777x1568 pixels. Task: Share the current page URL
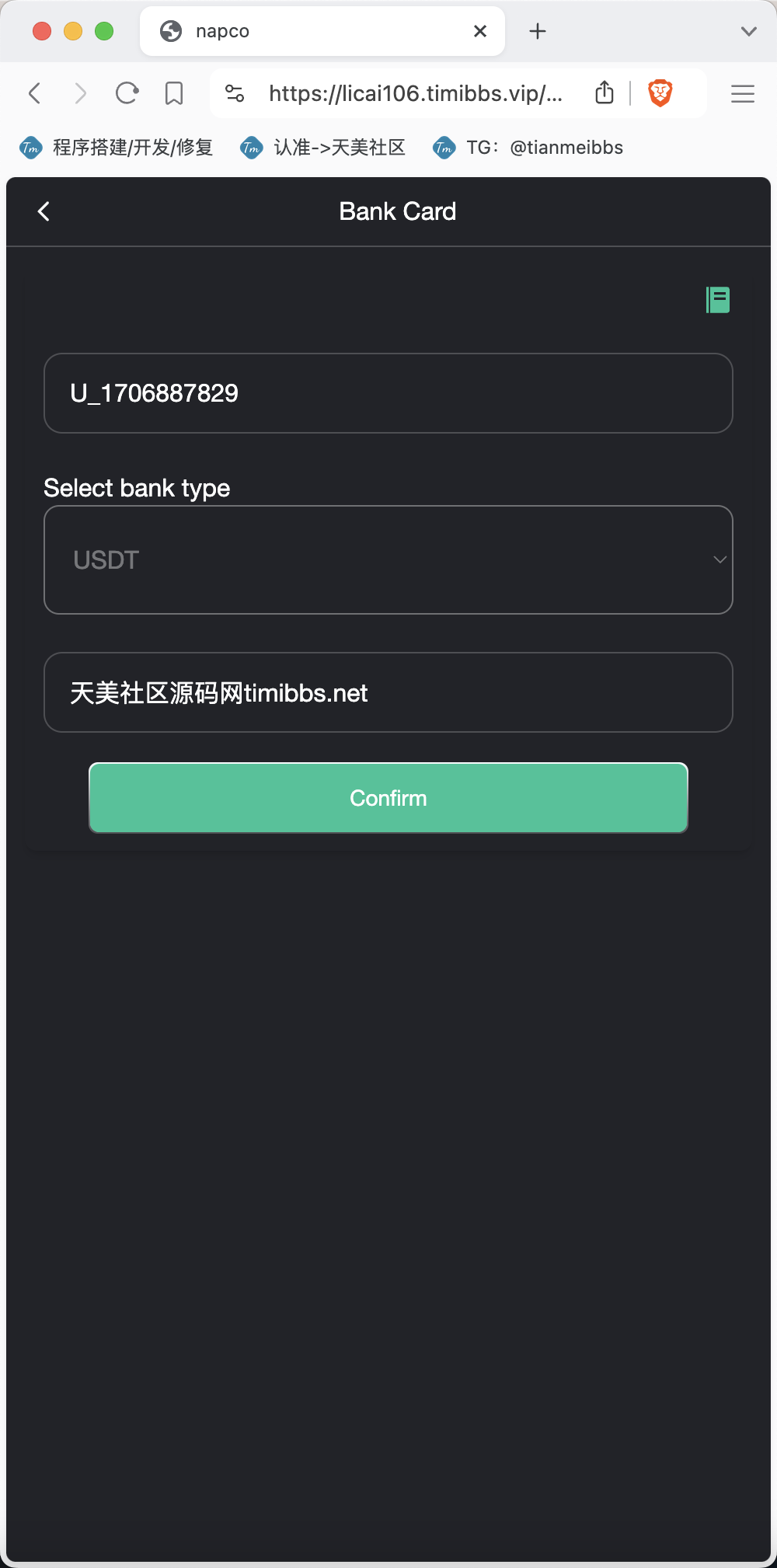(x=605, y=92)
